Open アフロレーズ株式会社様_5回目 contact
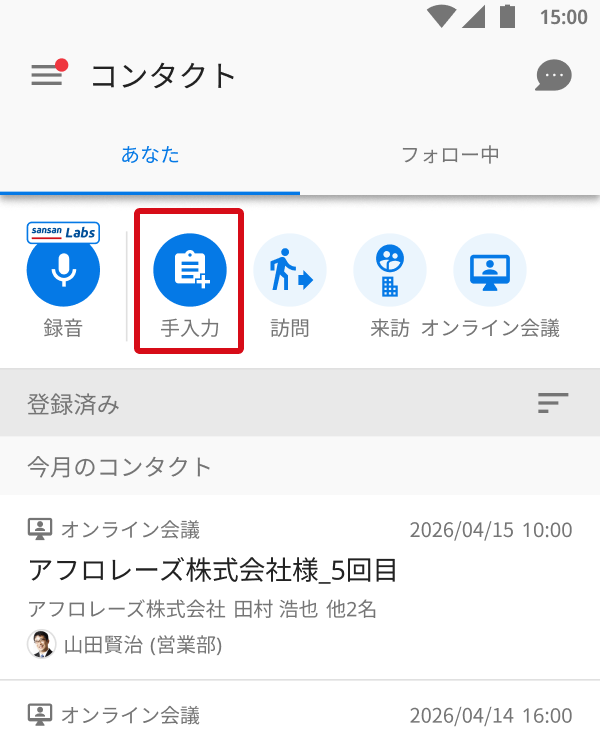The width and height of the screenshot is (600, 742). click(x=300, y=585)
